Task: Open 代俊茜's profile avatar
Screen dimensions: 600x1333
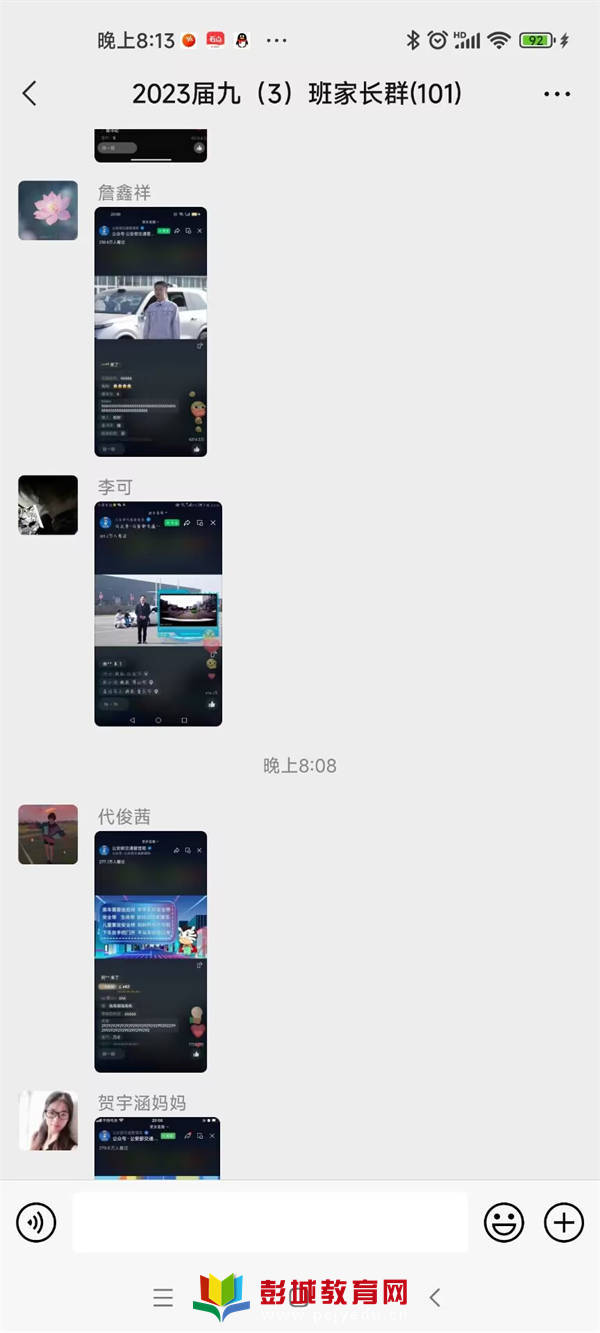Action: pyautogui.click(x=48, y=834)
